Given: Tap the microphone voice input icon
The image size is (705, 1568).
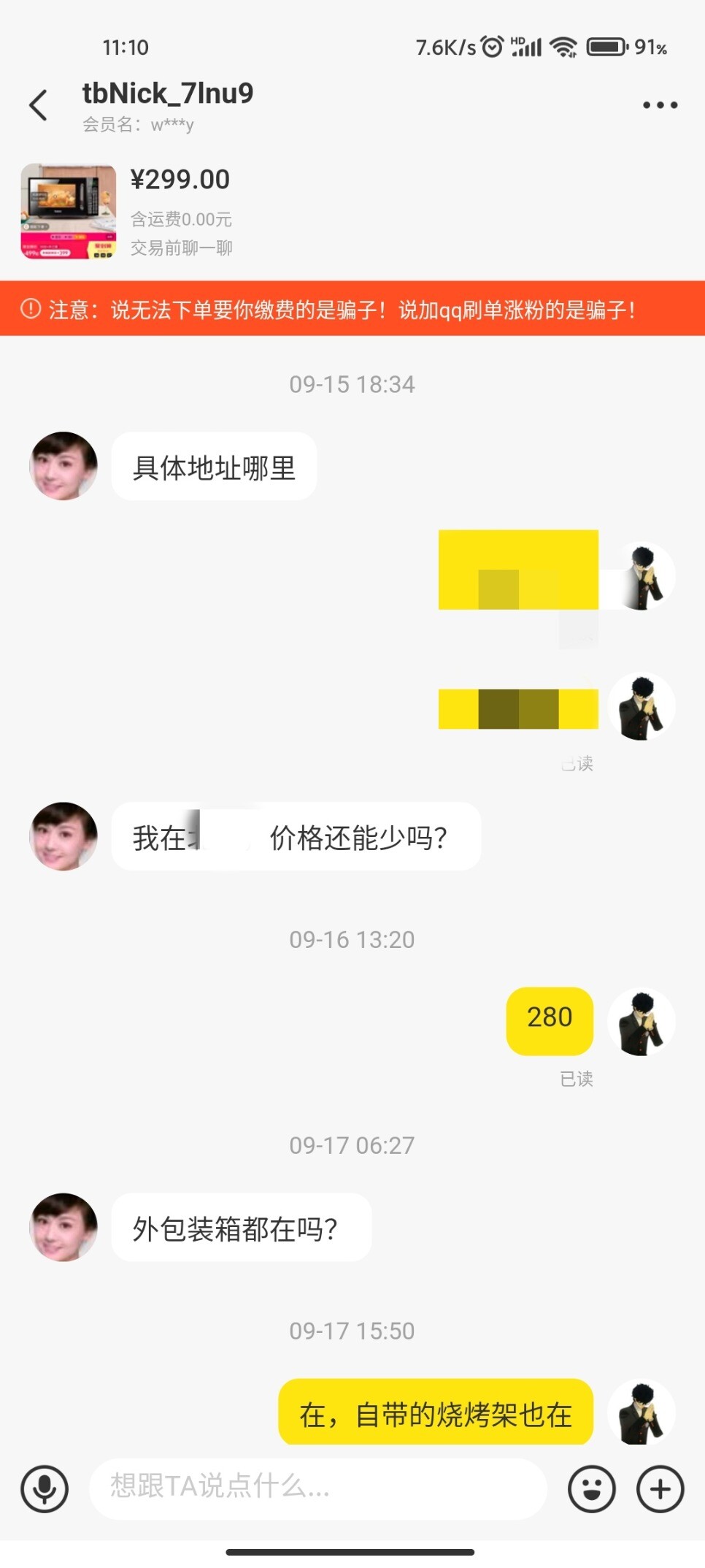Looking at the screenshot, I should tap(45, 1488).
